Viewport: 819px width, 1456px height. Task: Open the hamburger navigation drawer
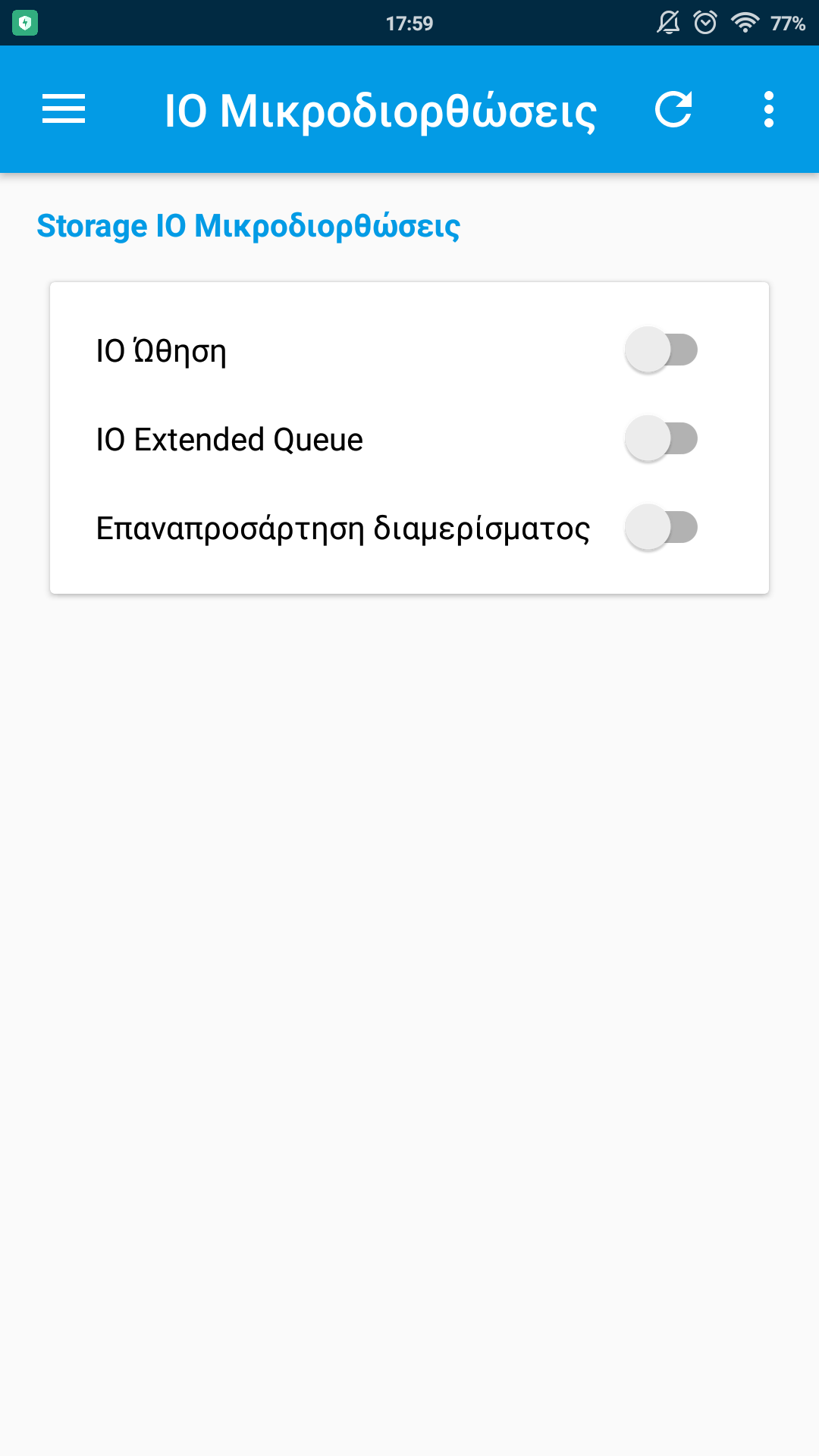point(64,109)
